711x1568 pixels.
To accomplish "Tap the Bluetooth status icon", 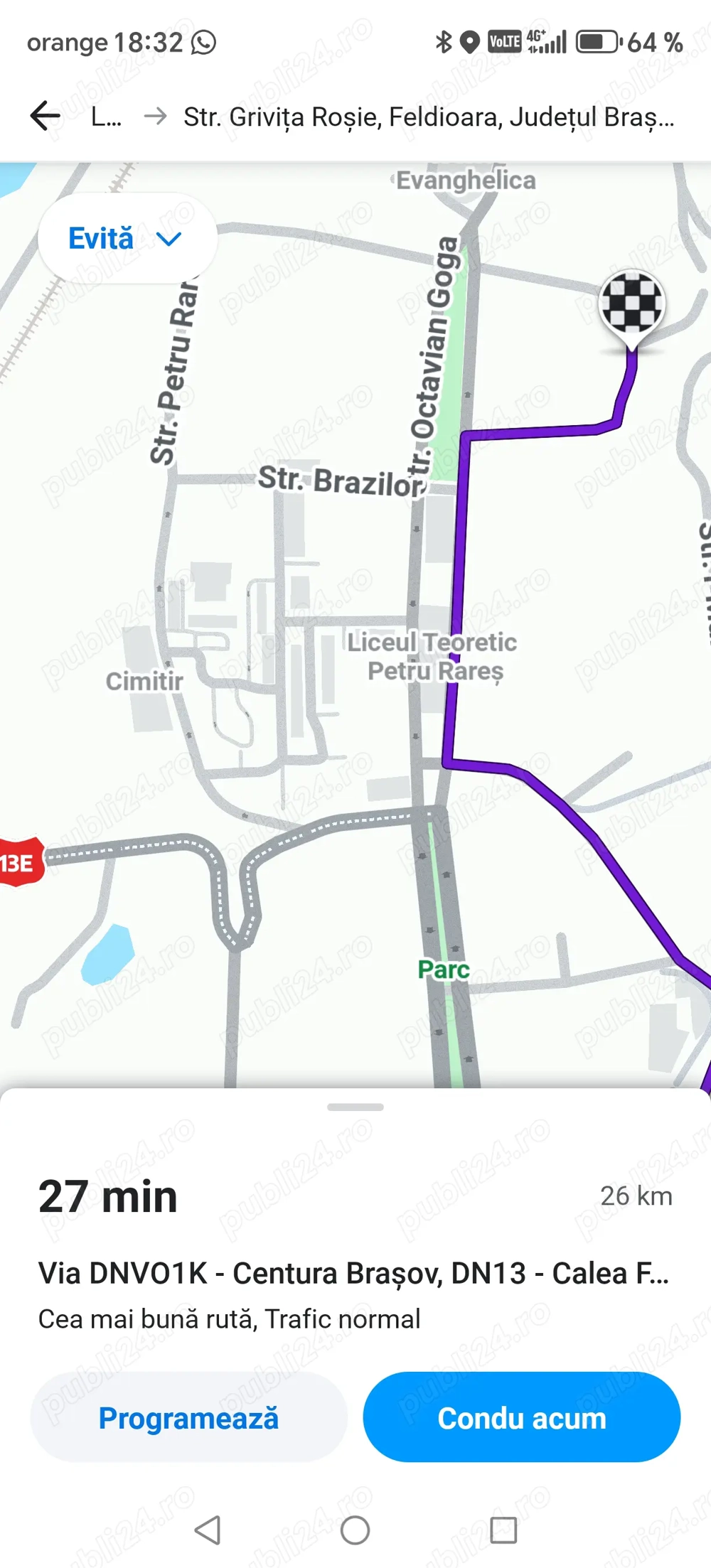I will click(x=444, y=43).
